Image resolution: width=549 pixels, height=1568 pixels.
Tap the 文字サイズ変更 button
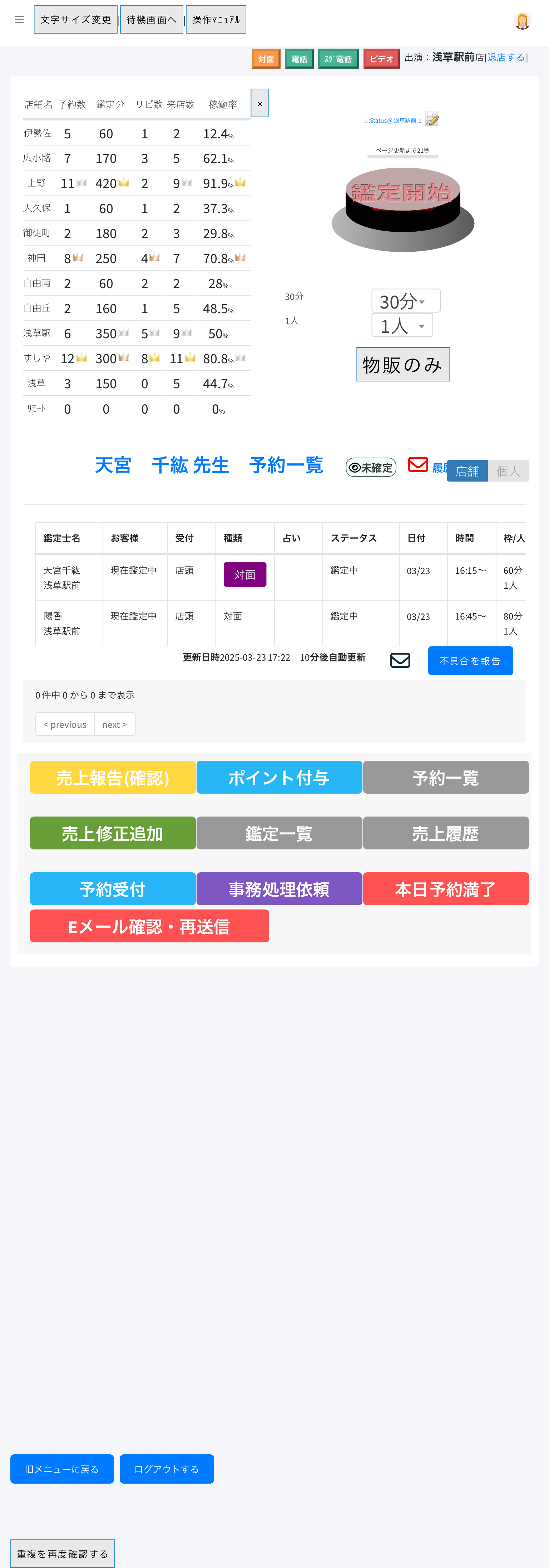point(75,19)
